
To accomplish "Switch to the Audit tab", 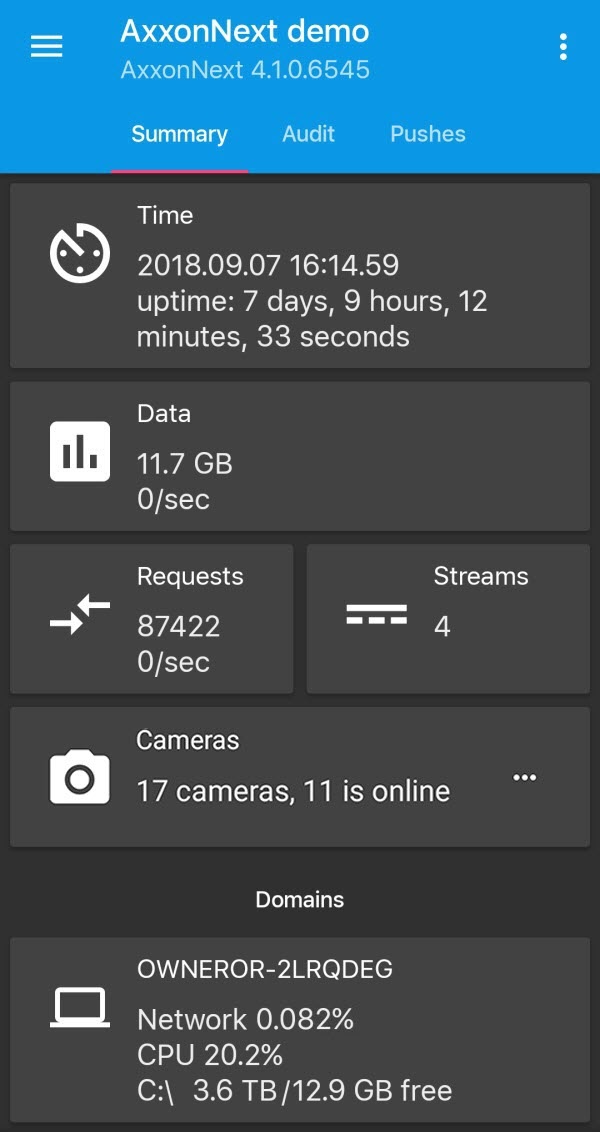I will point(308,134).
